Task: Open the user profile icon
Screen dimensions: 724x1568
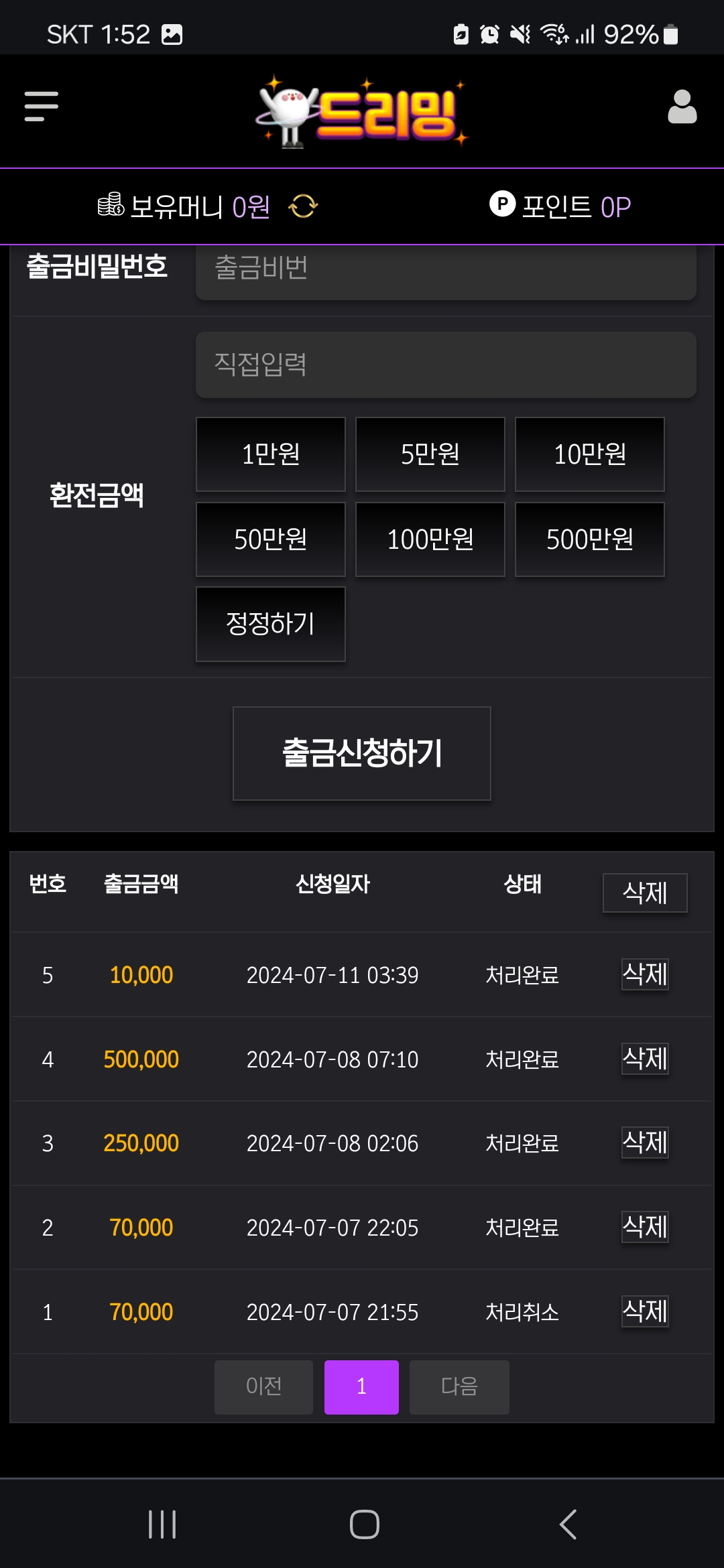Action: 682,107
